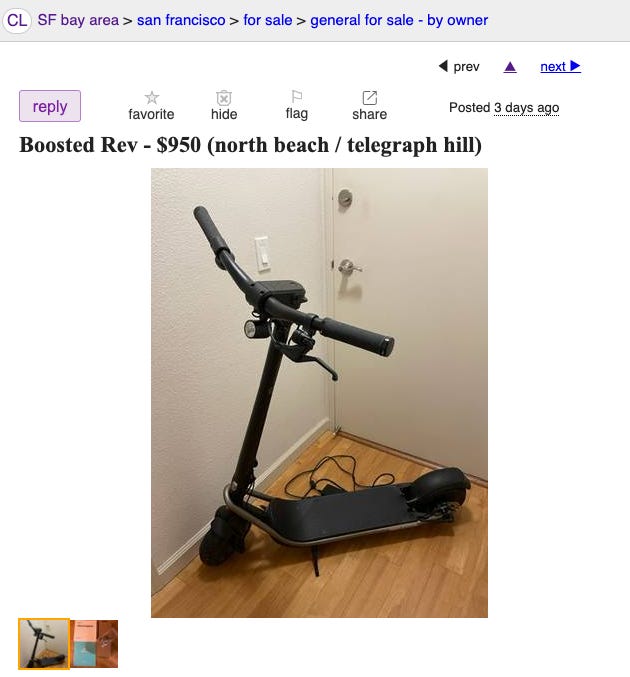Open the for sale breadcrumb link
Image resolution: width=630 pixels, height=677 pixels.
pos(267,20)
